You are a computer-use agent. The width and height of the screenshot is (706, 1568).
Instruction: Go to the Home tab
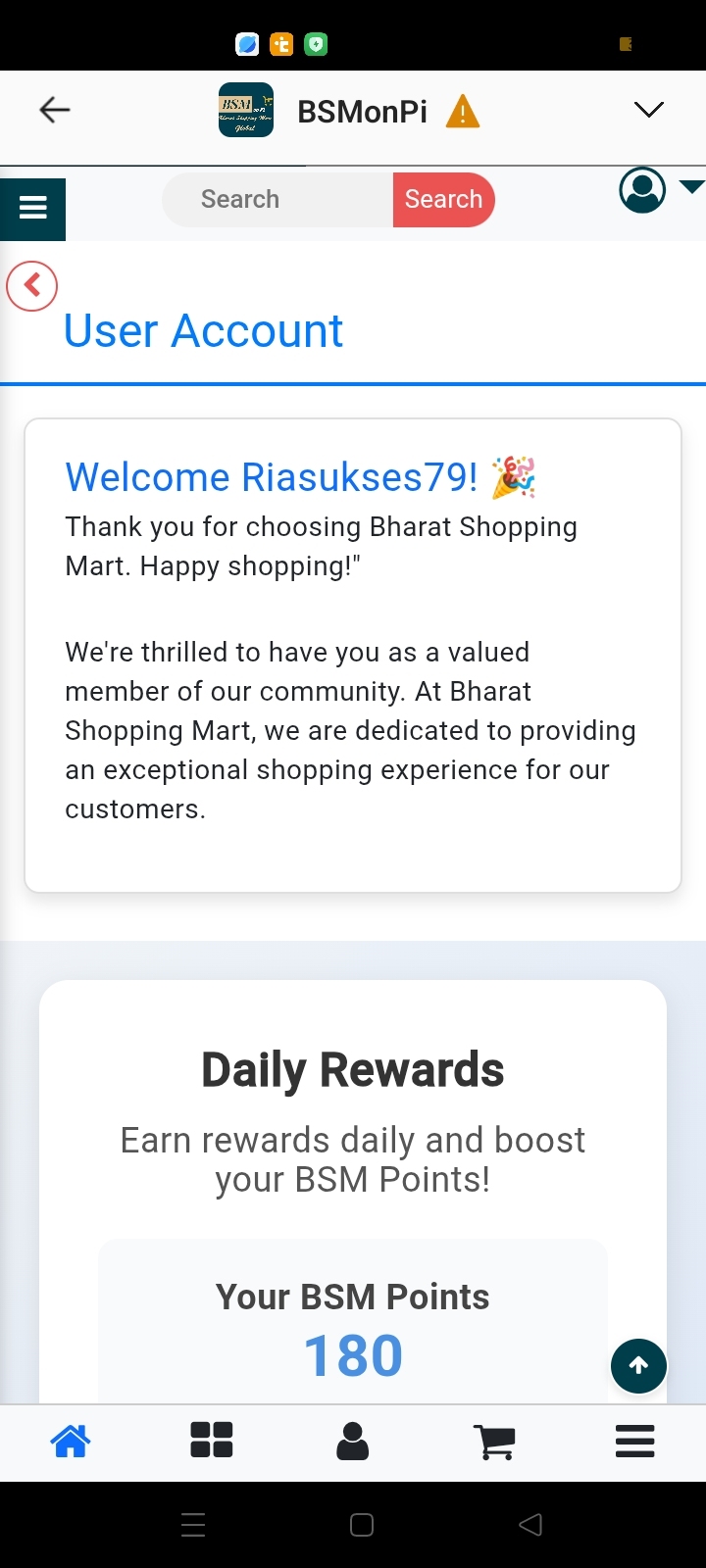pyautogui.click(x=71, y=1442)
